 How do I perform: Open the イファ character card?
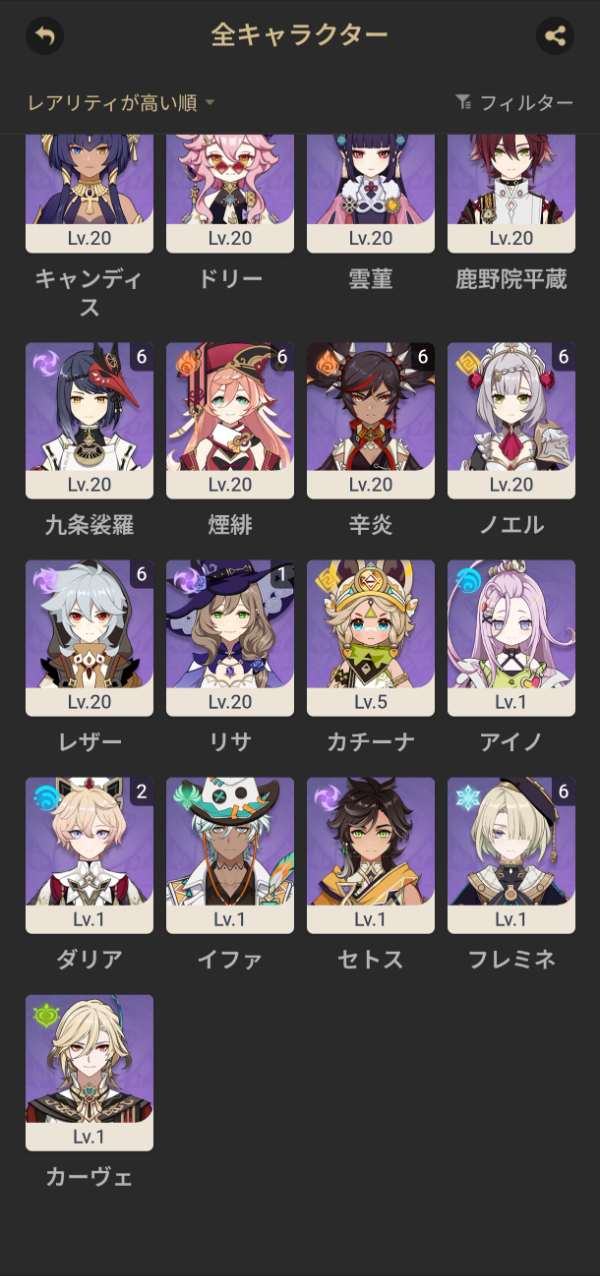click(230, 855)
